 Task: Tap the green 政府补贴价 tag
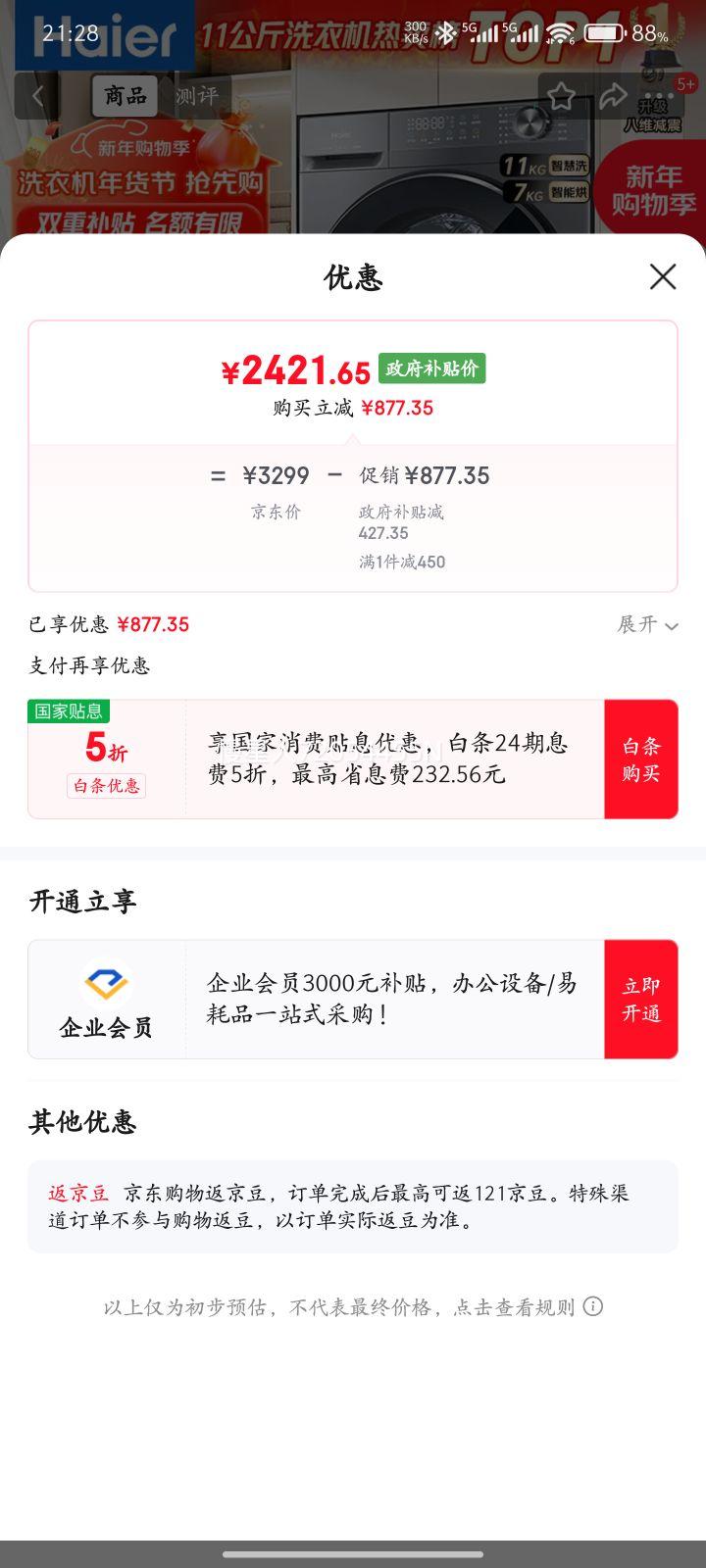432,367
